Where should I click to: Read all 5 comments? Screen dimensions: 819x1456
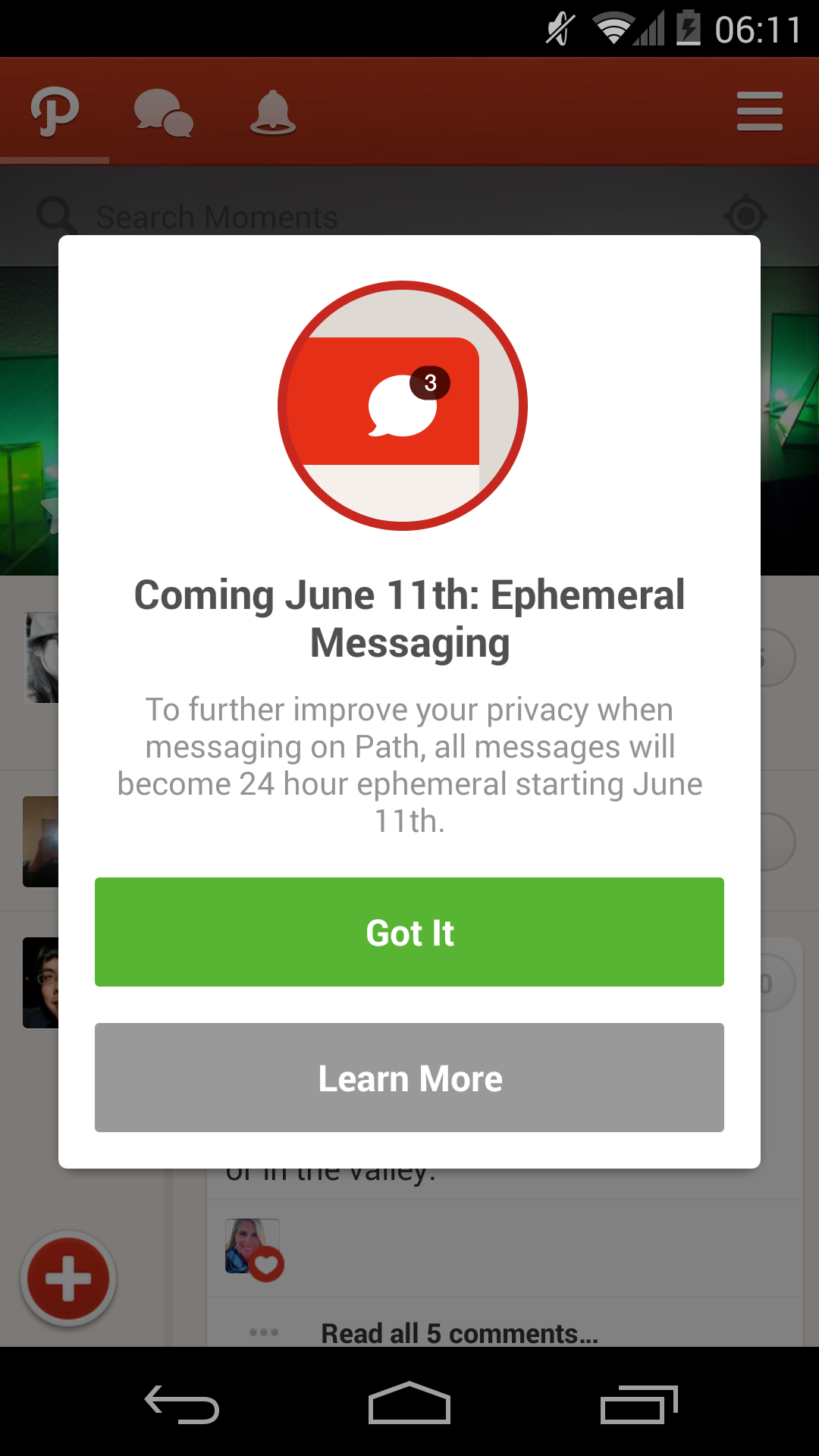[460, 1332]
